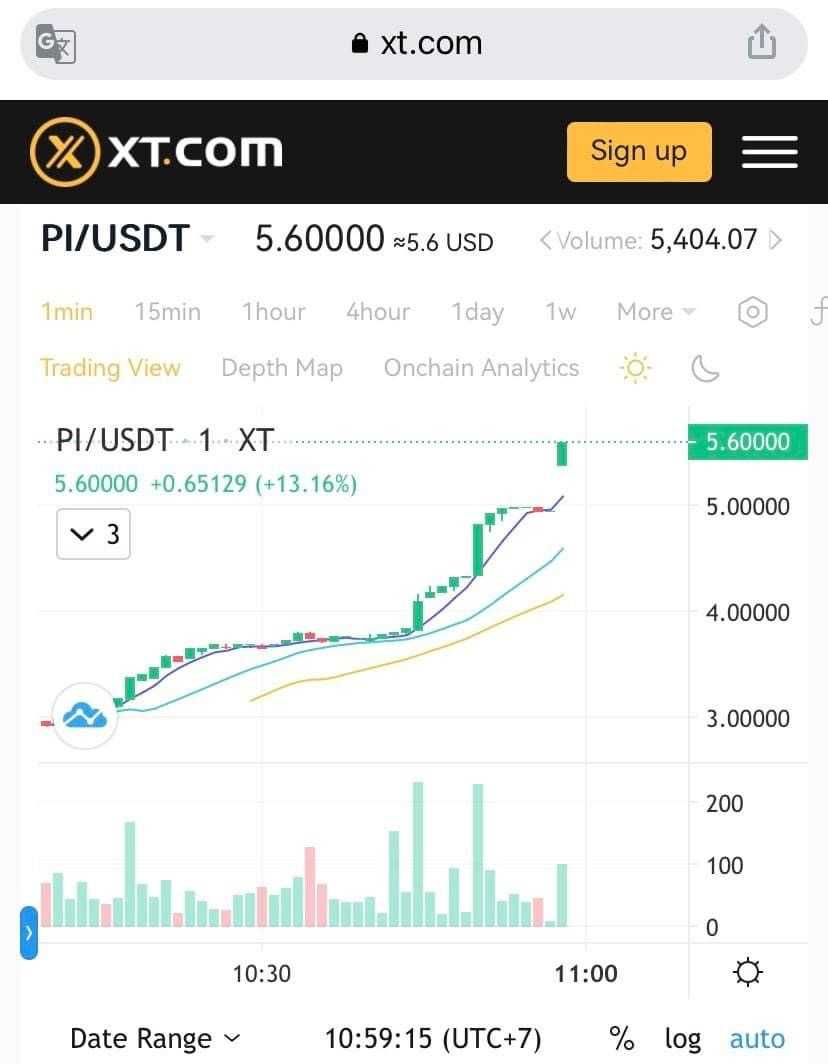828x1064 pixels.
Task: Share this page from the browser
Action: tap(761, 43)
